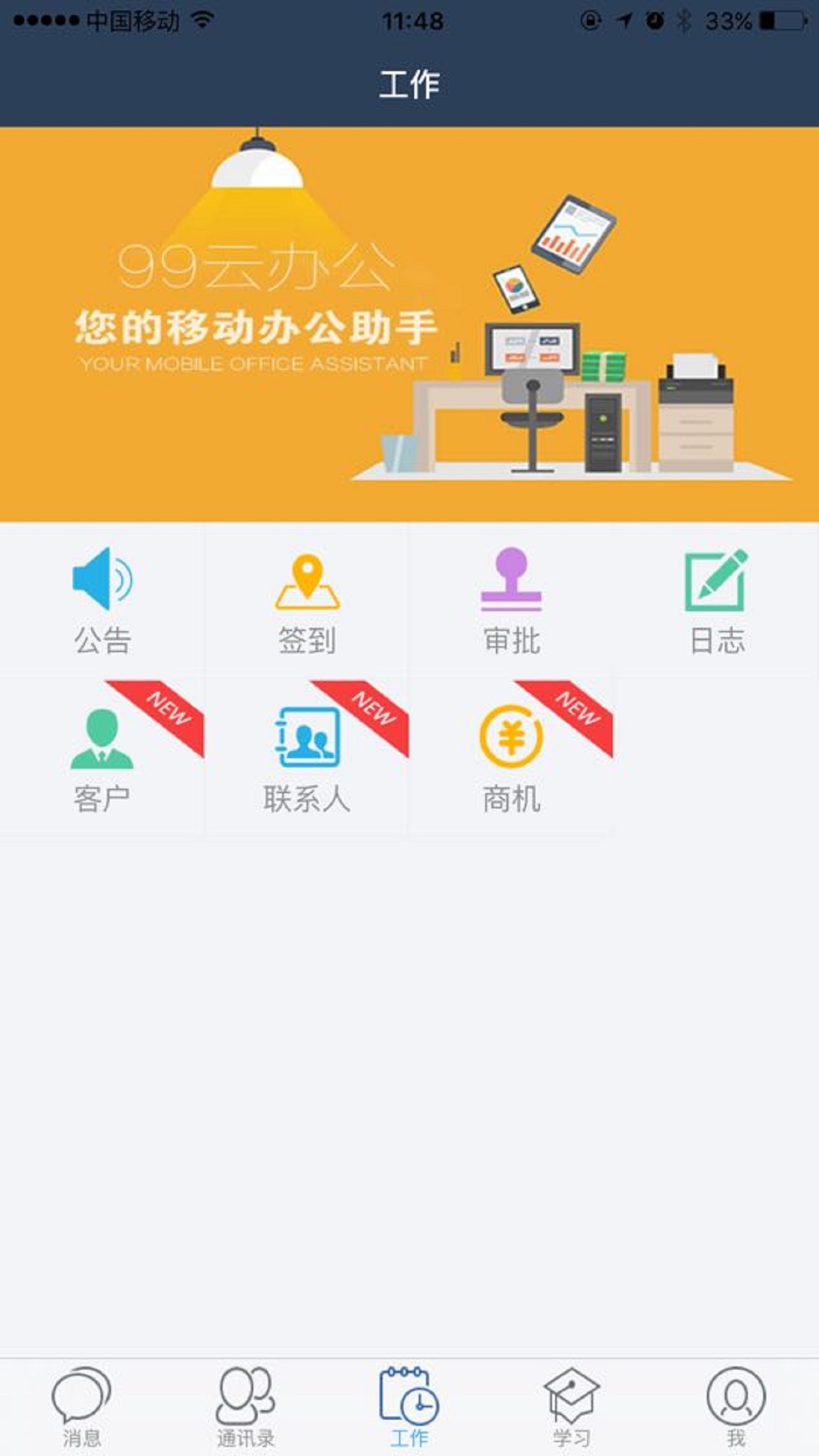
Task: Open 商机 business opportunities
Action: pyautogui.click(x=511, y=758)
